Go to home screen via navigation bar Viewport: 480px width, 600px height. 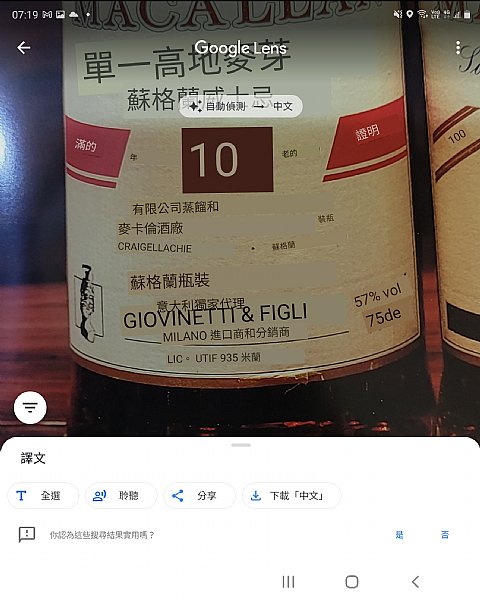pyautogui.click(x=352, y=582)
